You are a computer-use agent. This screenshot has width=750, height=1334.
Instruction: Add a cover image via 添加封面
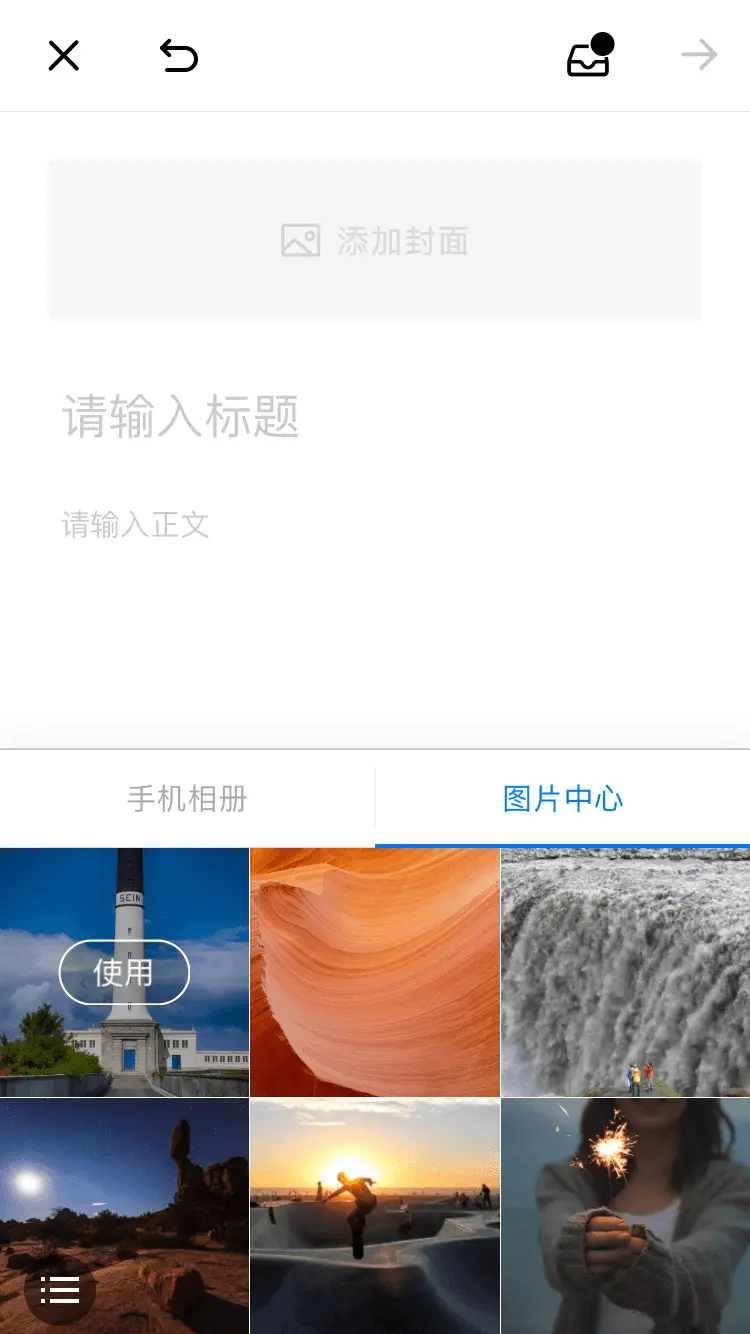click(x=375, y=241)
